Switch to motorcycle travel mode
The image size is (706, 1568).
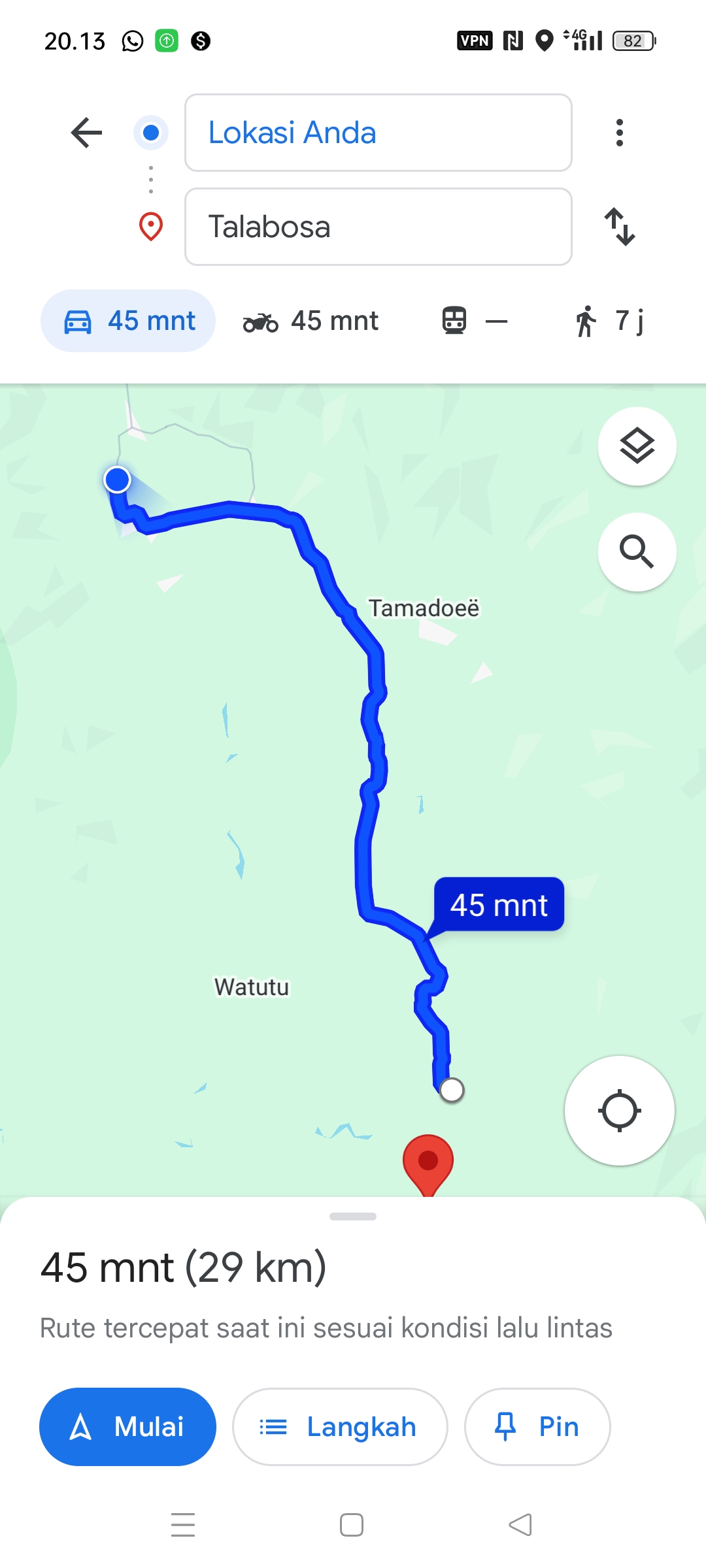tap(311, 321)
